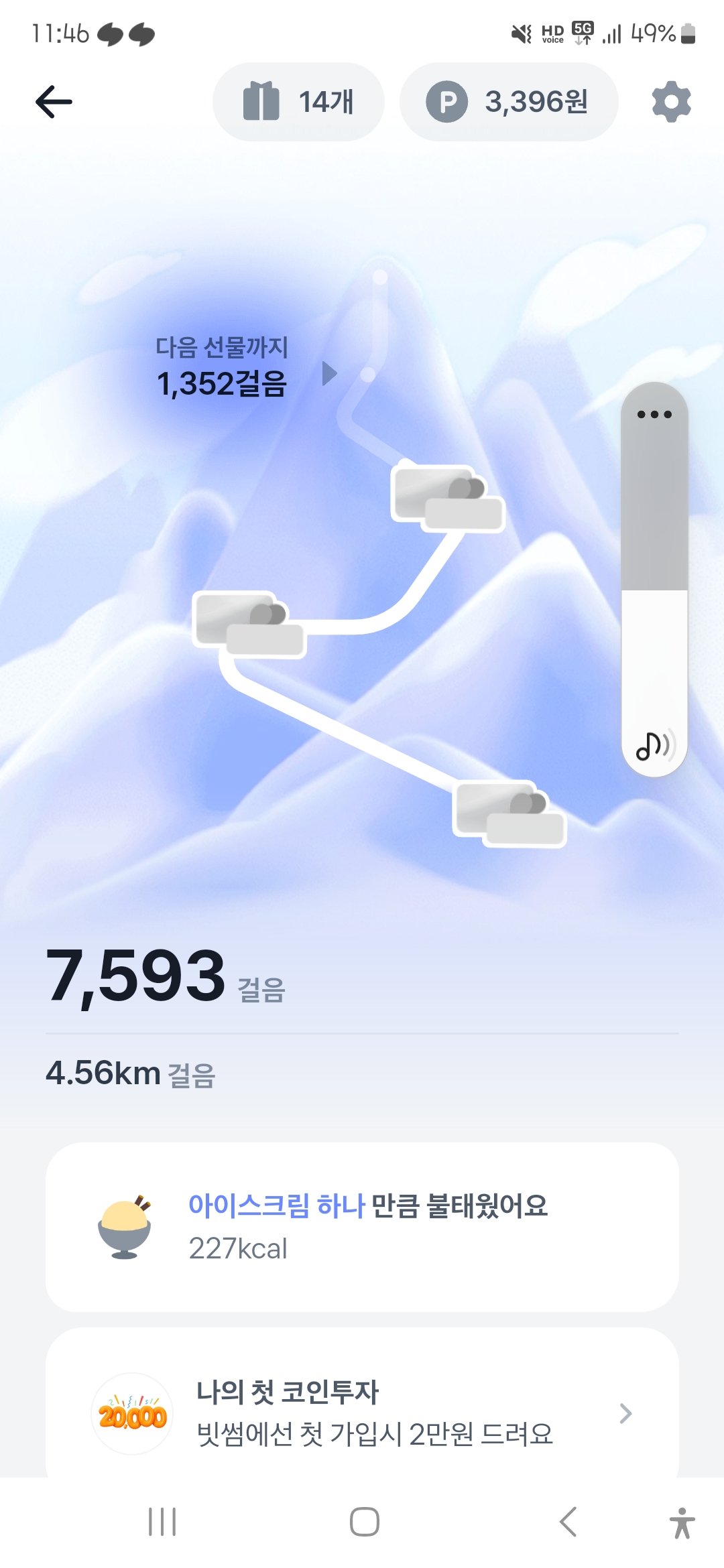Tap the arrow beside 다음 선물까지 1,352걸음
This screenshot has width=724, height=1568.
click(329, 373)
